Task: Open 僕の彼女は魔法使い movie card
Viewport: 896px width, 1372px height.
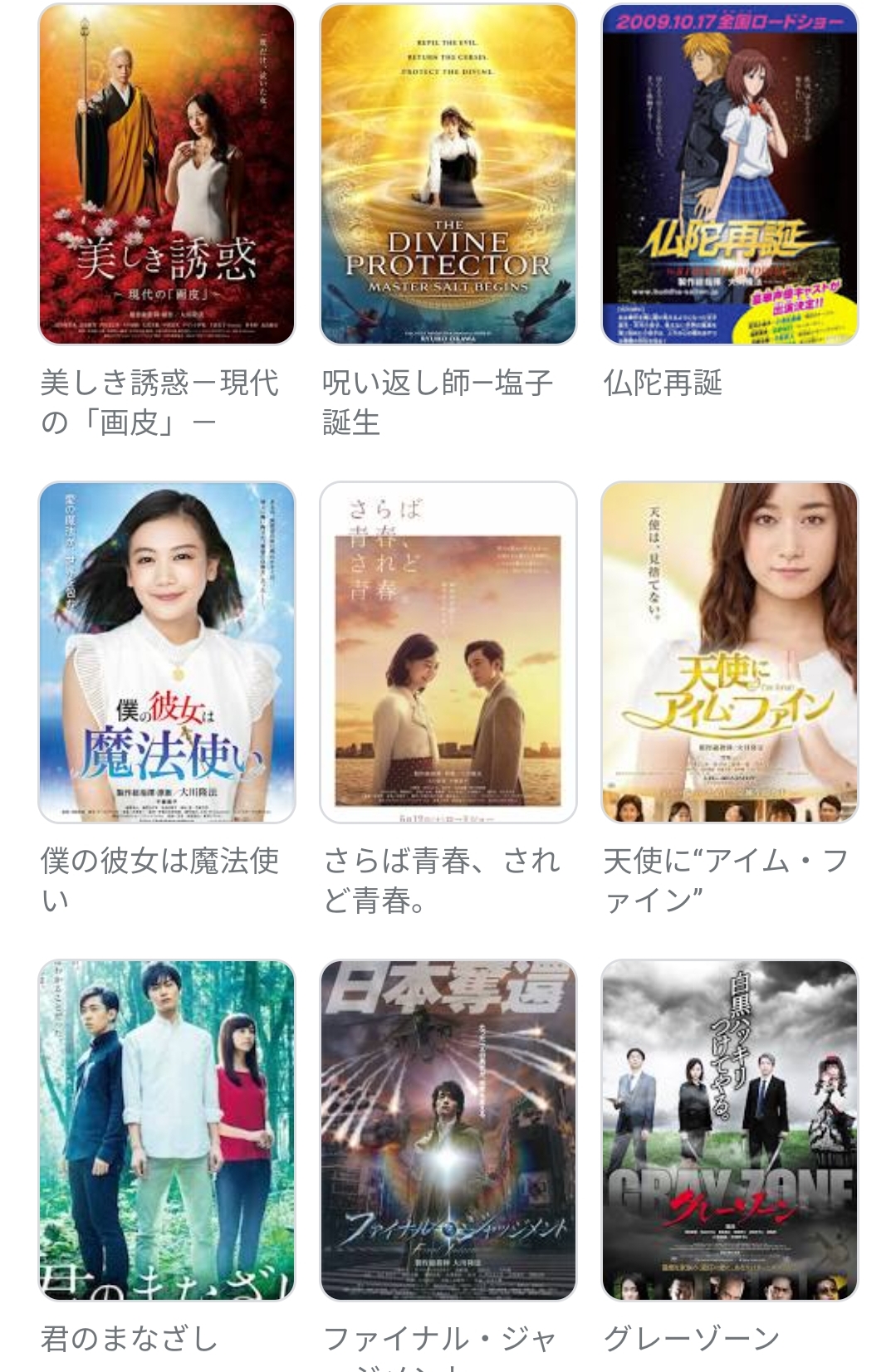Action: [167, 652]
